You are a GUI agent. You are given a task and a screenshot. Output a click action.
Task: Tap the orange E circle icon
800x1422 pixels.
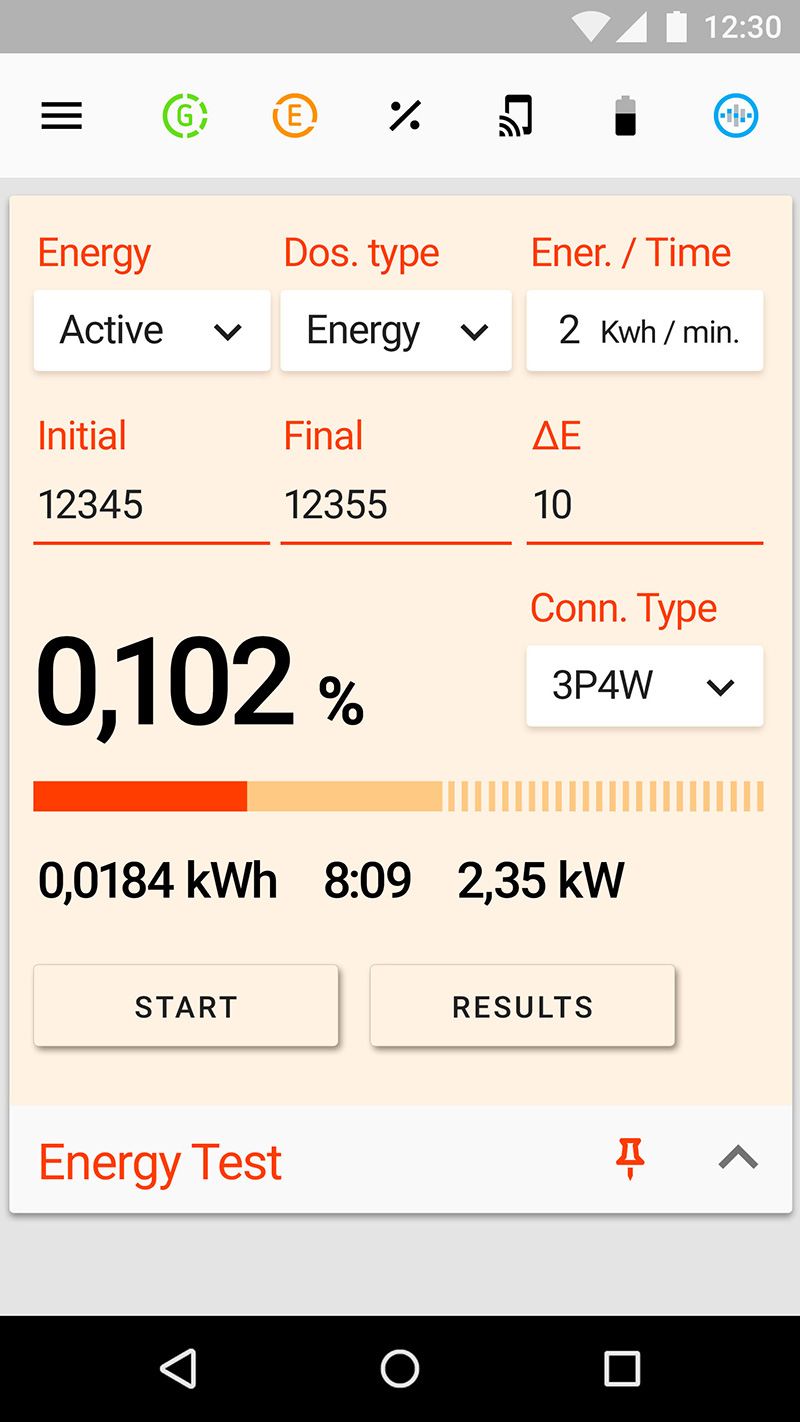coord(294,117)
